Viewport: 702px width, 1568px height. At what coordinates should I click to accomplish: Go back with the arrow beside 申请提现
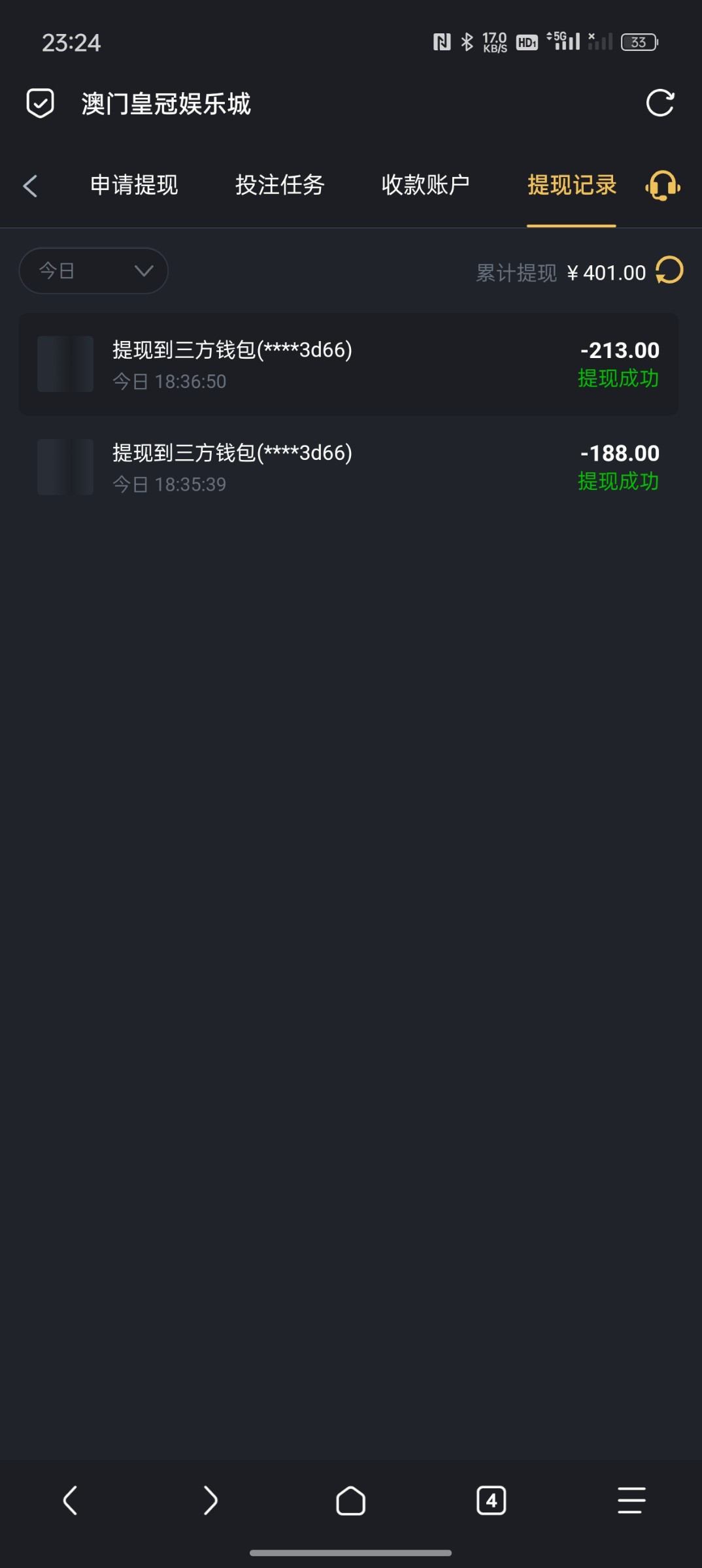(x=31, y=186)
